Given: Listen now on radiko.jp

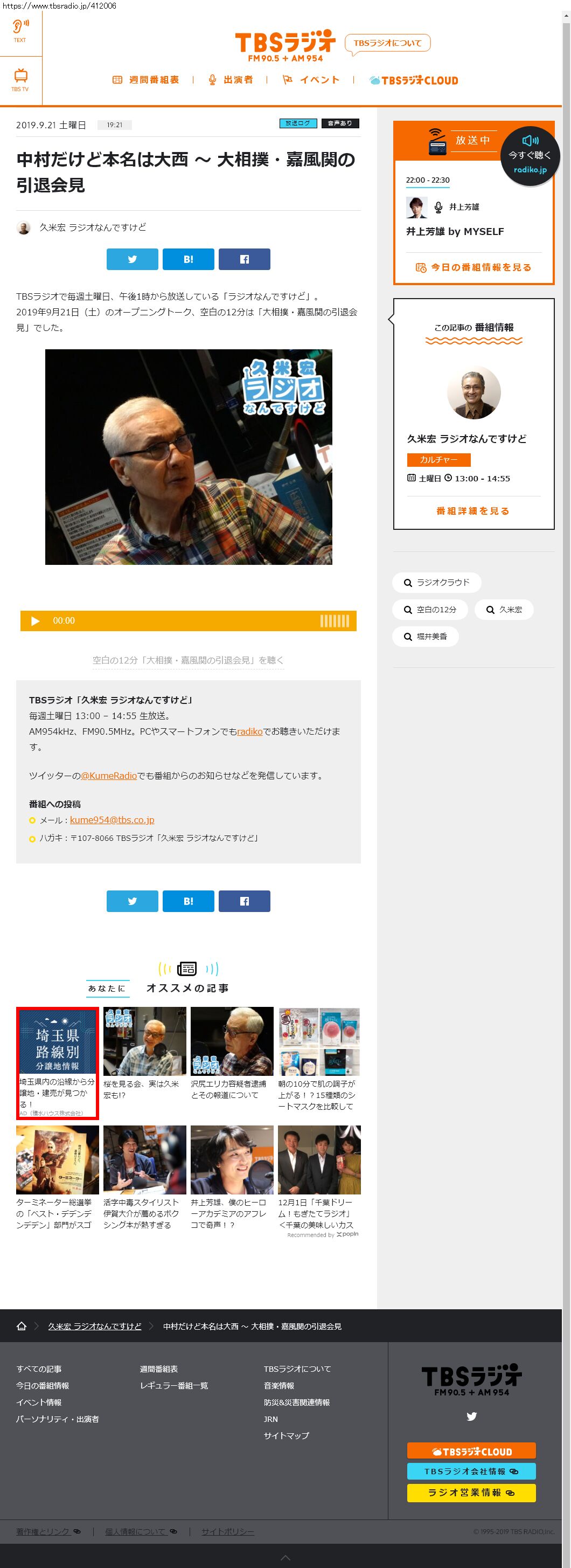Looking at the screenshot, I should click(x=530, y=156).
